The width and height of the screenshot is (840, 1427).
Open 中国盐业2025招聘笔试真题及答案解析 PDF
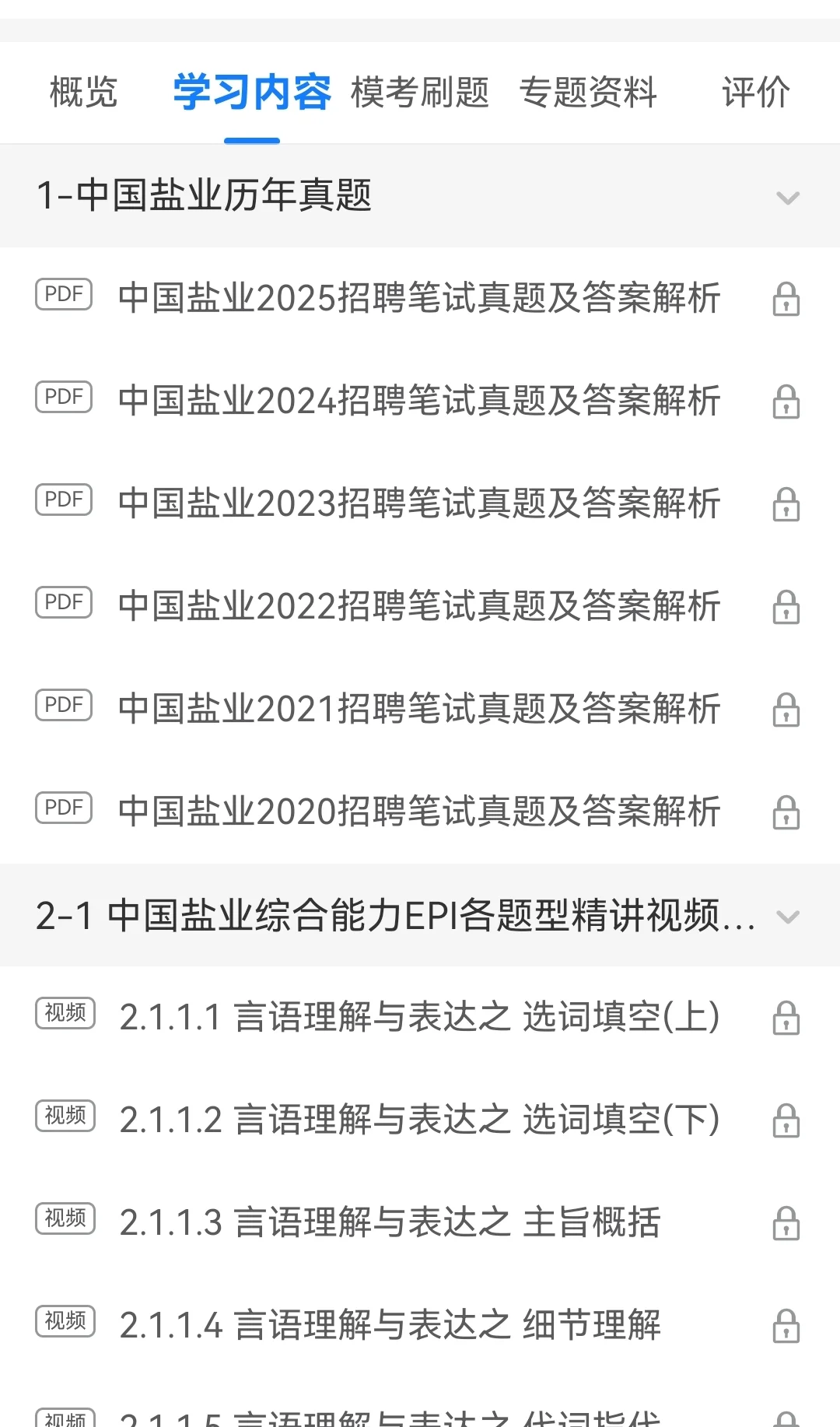pos(418,298)
